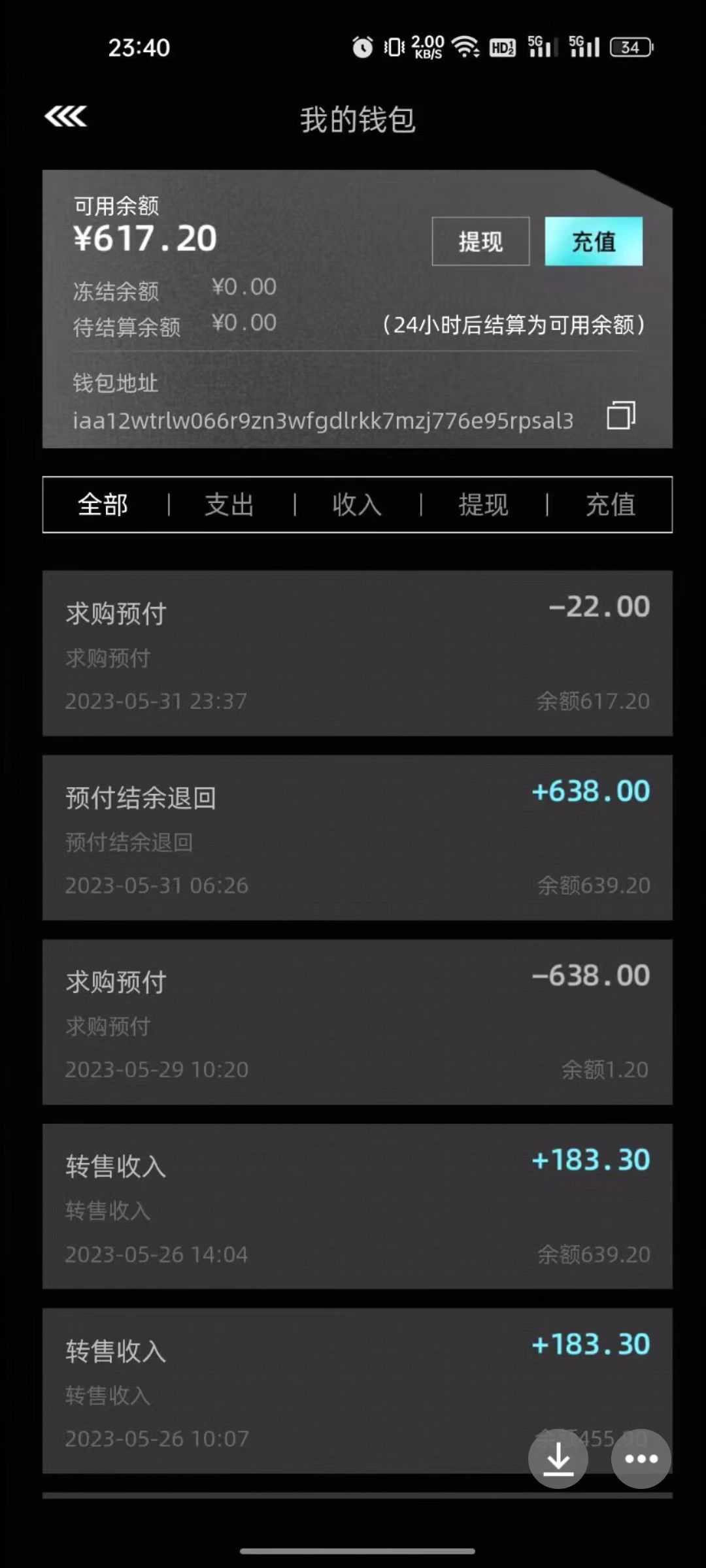Select the 支出 filter tab
This screenshot has height=1568, width=706.
click(229, 505)
